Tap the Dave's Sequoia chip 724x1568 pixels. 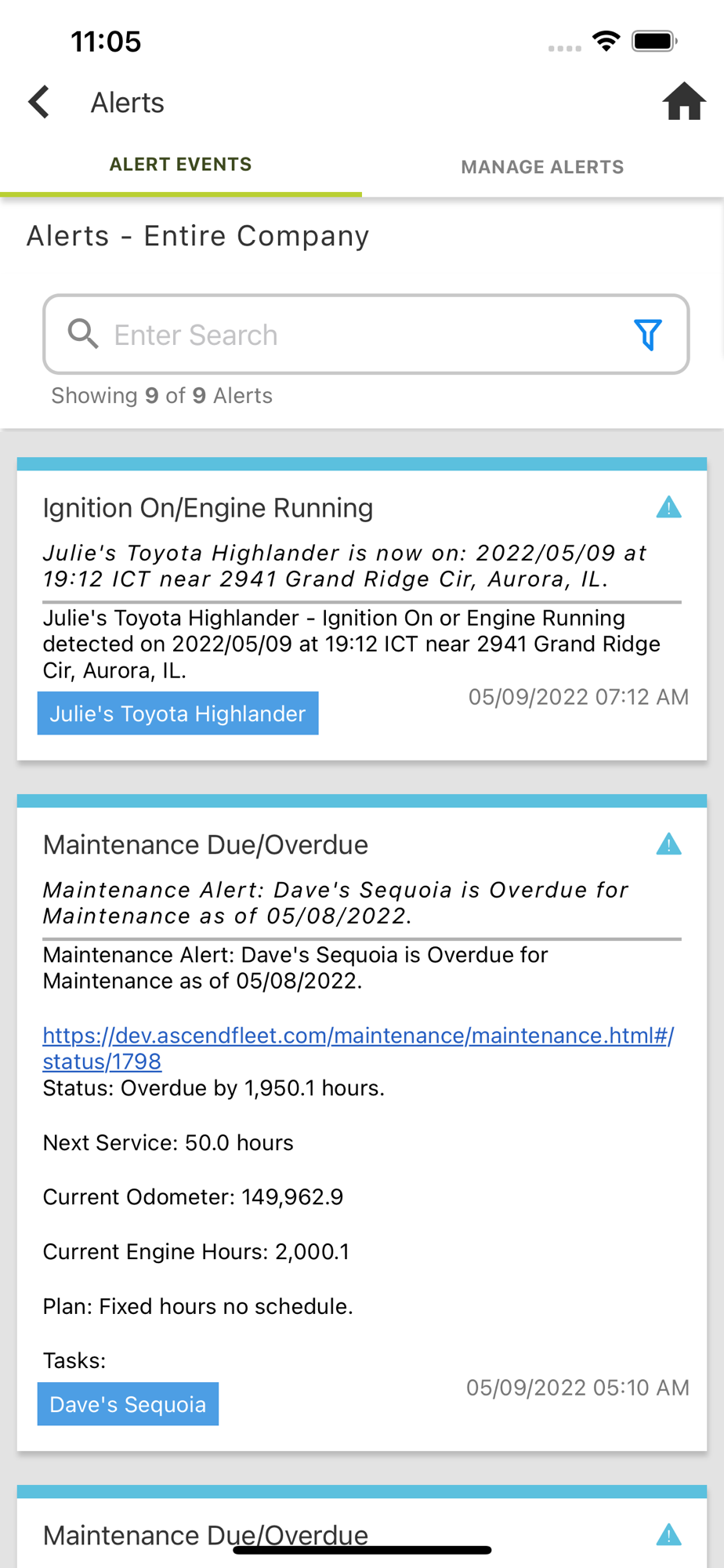click(x=128, y=1404)
